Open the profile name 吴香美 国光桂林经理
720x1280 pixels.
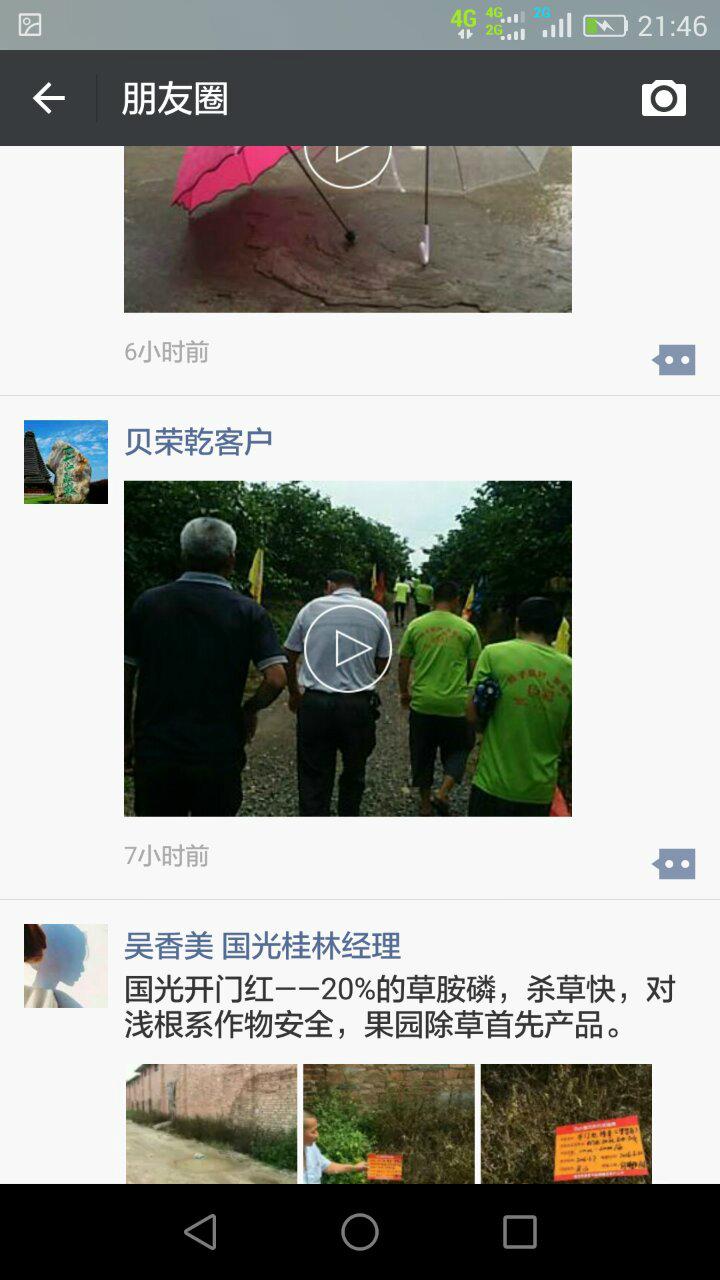tap(262, 945)
